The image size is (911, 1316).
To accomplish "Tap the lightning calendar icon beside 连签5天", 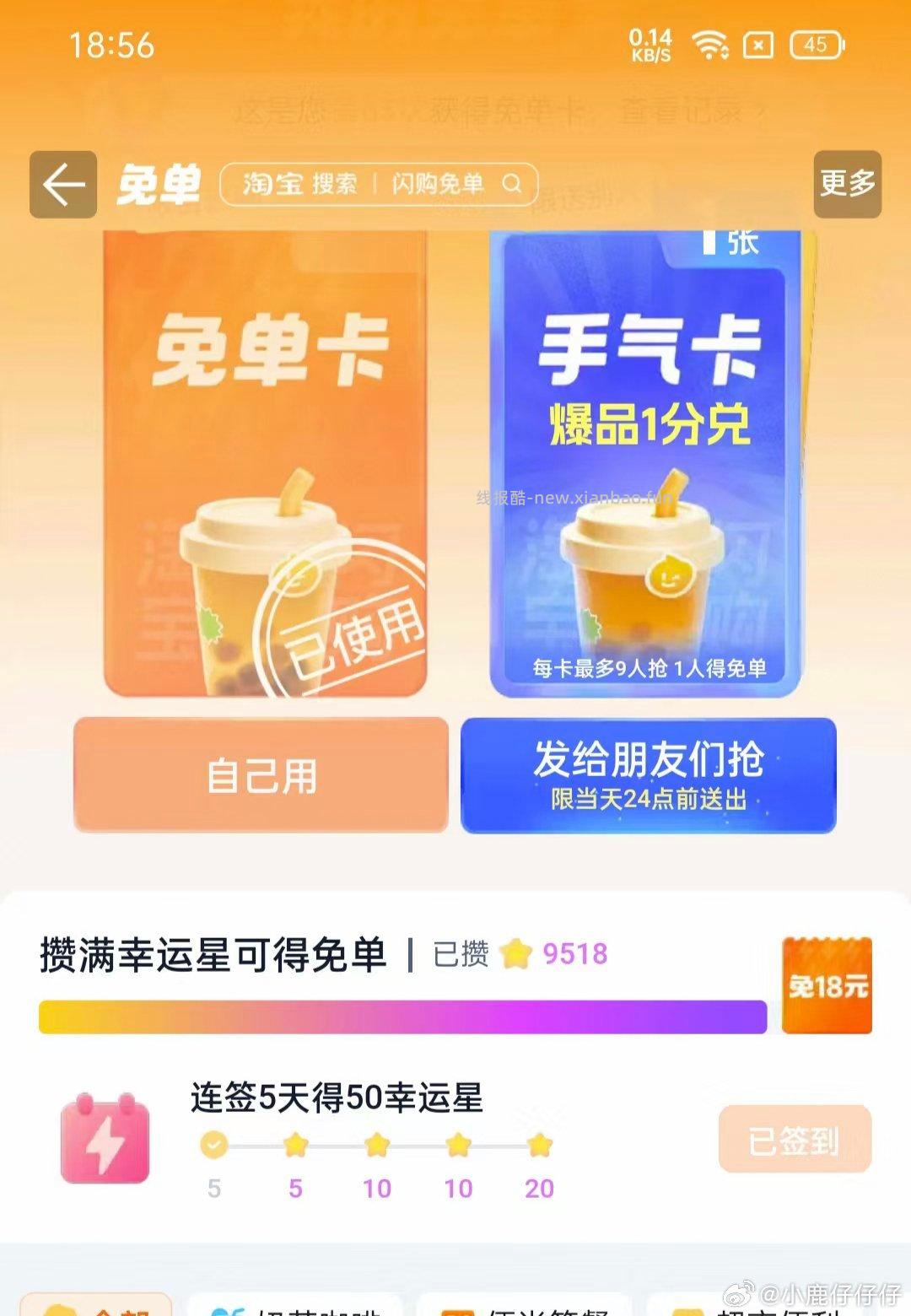I will [103, 1141].
